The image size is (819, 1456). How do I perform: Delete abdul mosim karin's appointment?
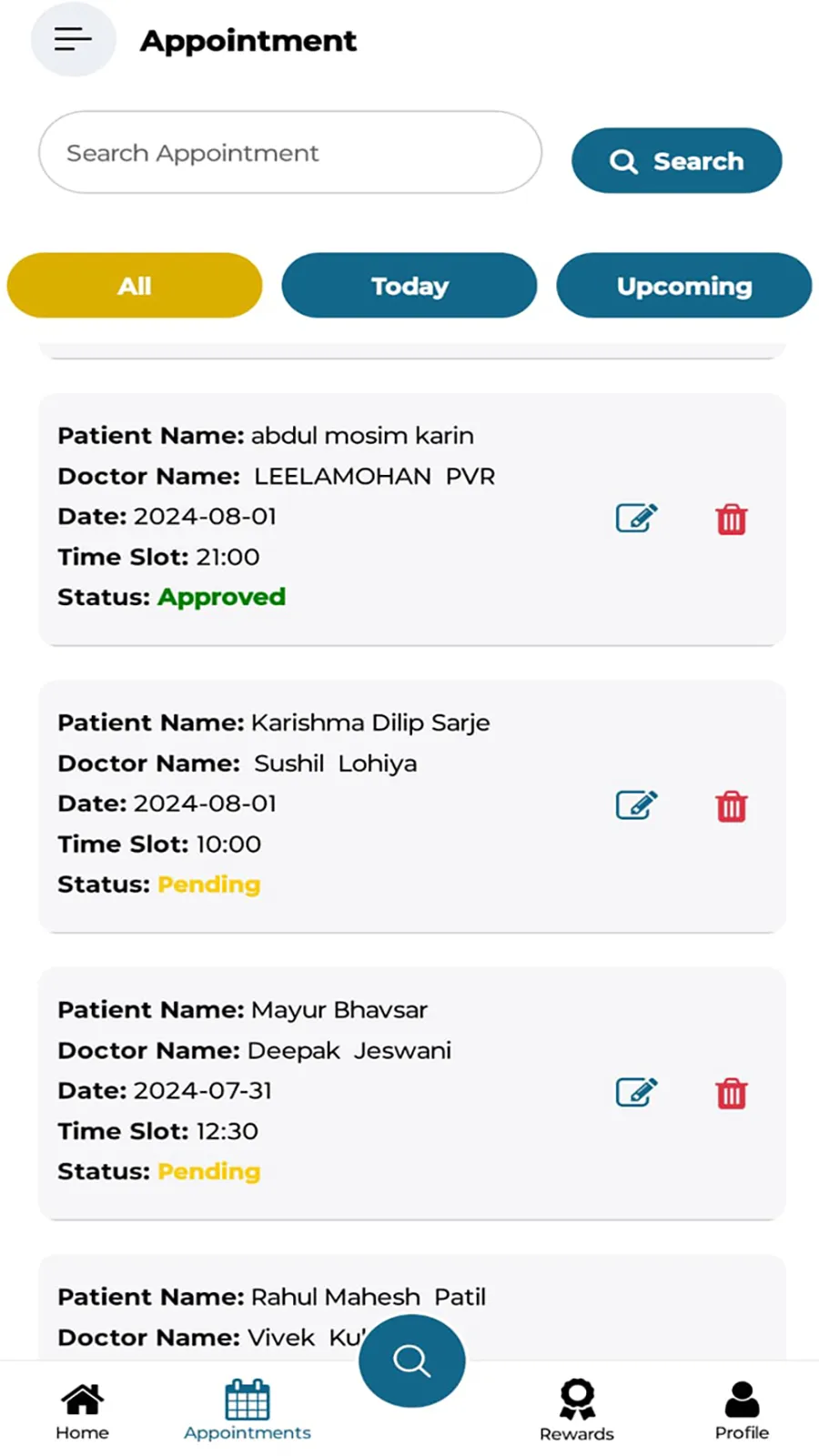pos(731,519)
